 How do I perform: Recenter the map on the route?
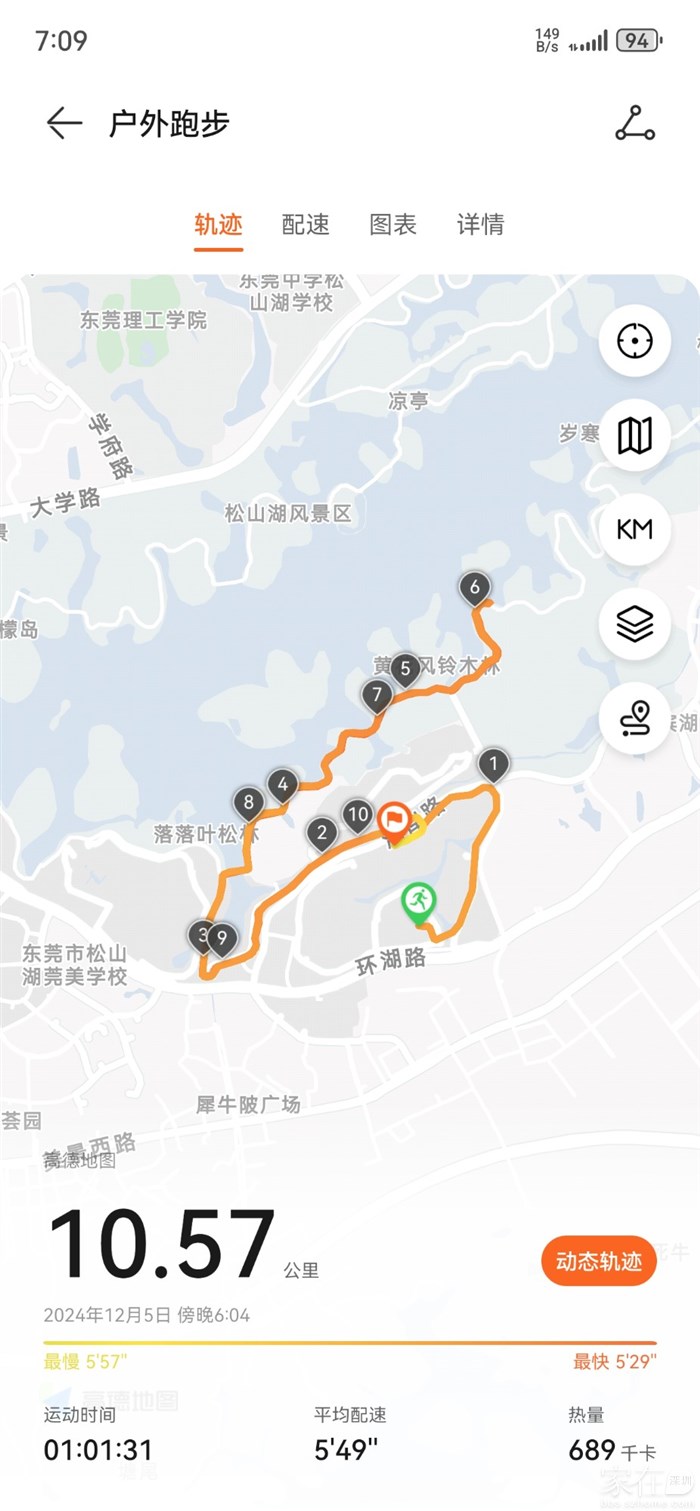coord(634,341)
